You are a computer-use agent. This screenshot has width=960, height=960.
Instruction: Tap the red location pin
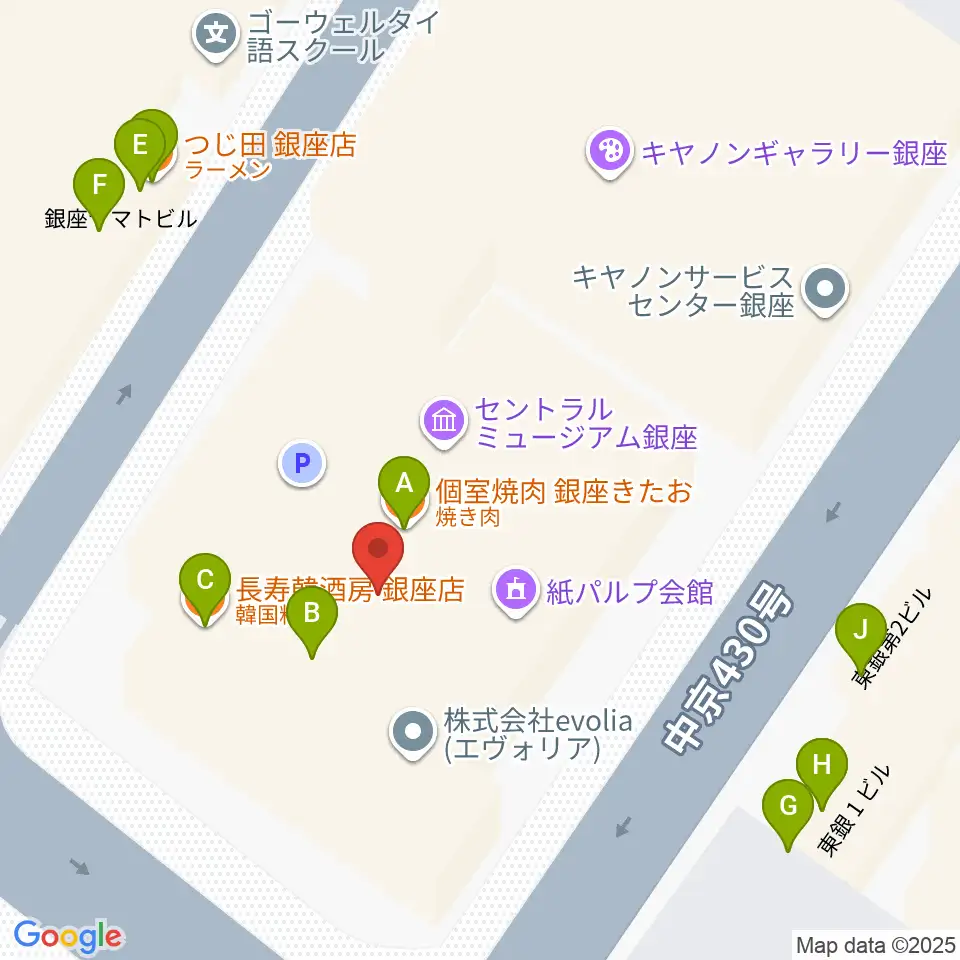click(x=378, y=554)
